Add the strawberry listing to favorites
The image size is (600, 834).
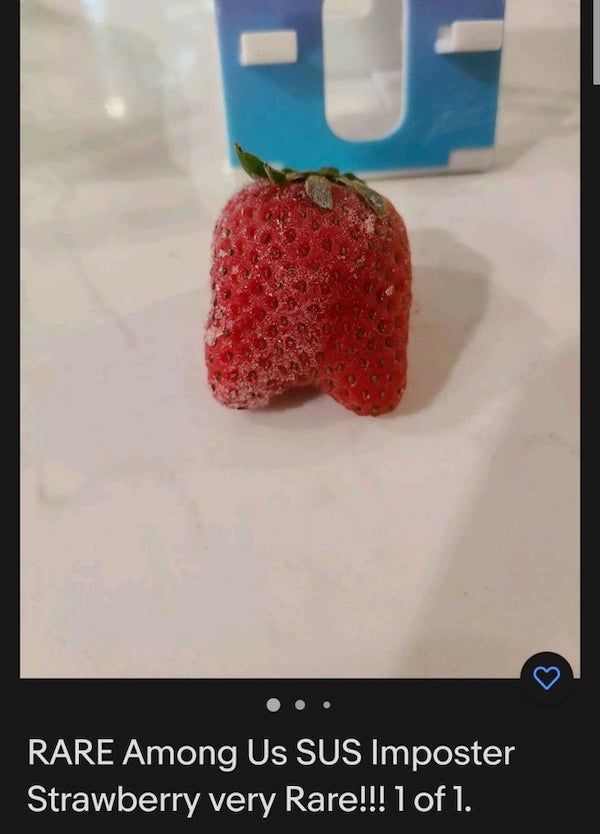tap(546, 678)
